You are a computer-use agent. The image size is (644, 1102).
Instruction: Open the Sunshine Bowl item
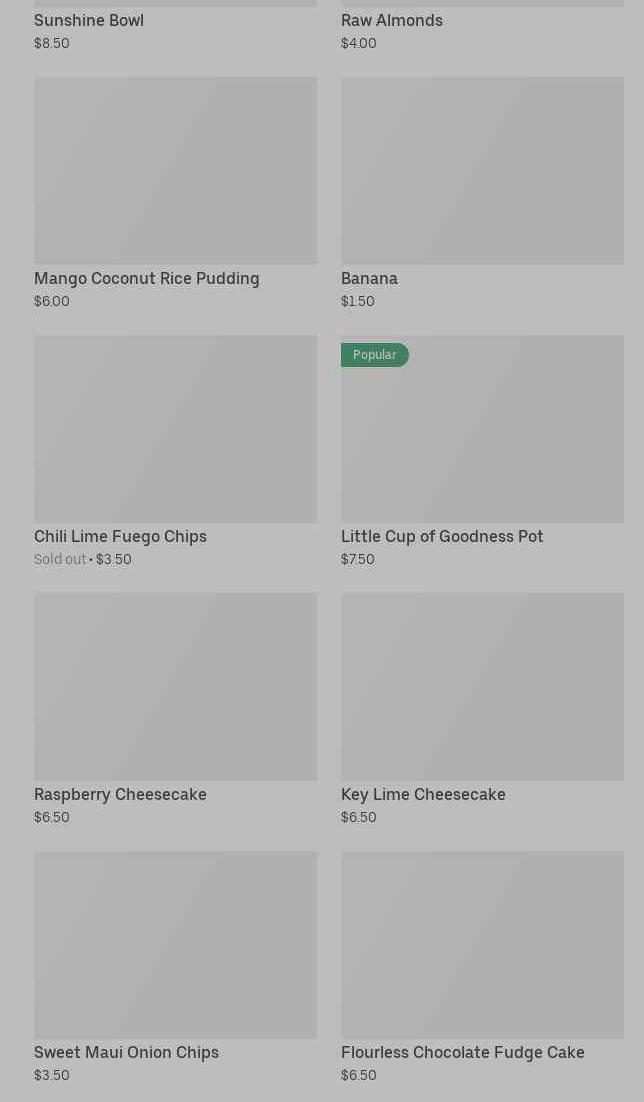[x=89, y=20]
